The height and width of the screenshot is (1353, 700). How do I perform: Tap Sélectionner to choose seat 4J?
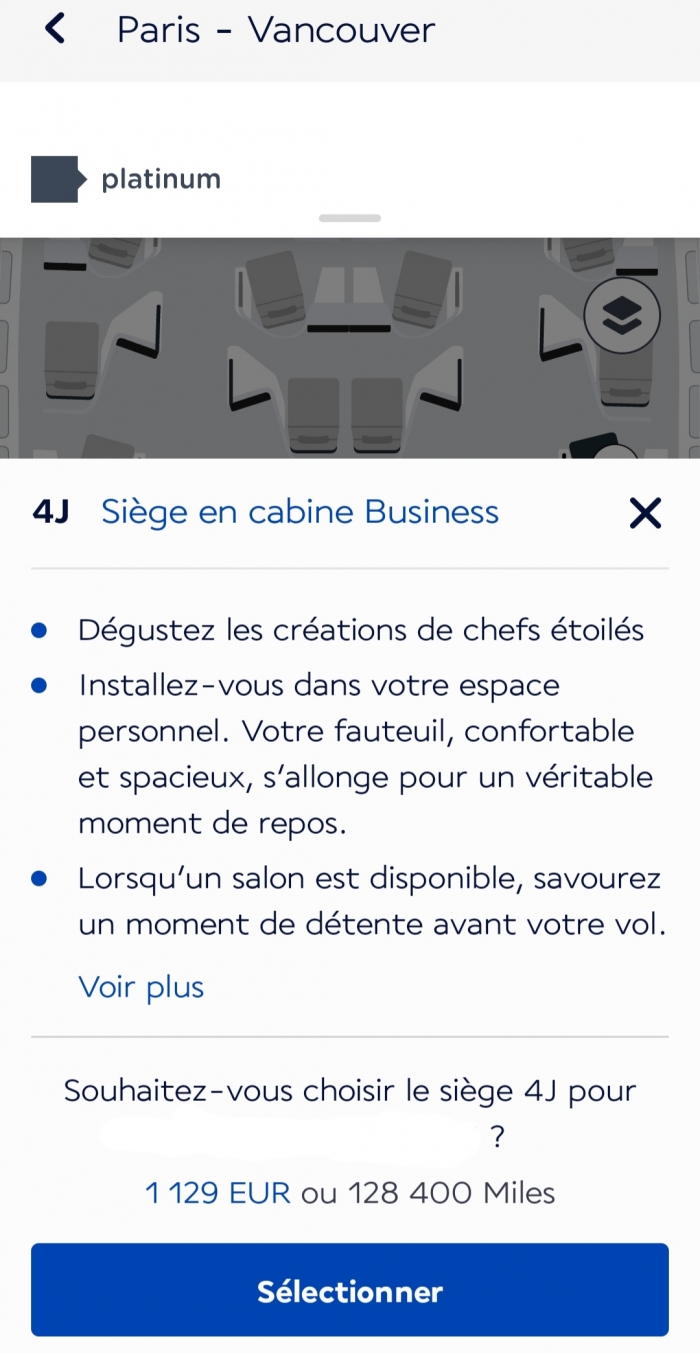click(x=350, y=1290)
